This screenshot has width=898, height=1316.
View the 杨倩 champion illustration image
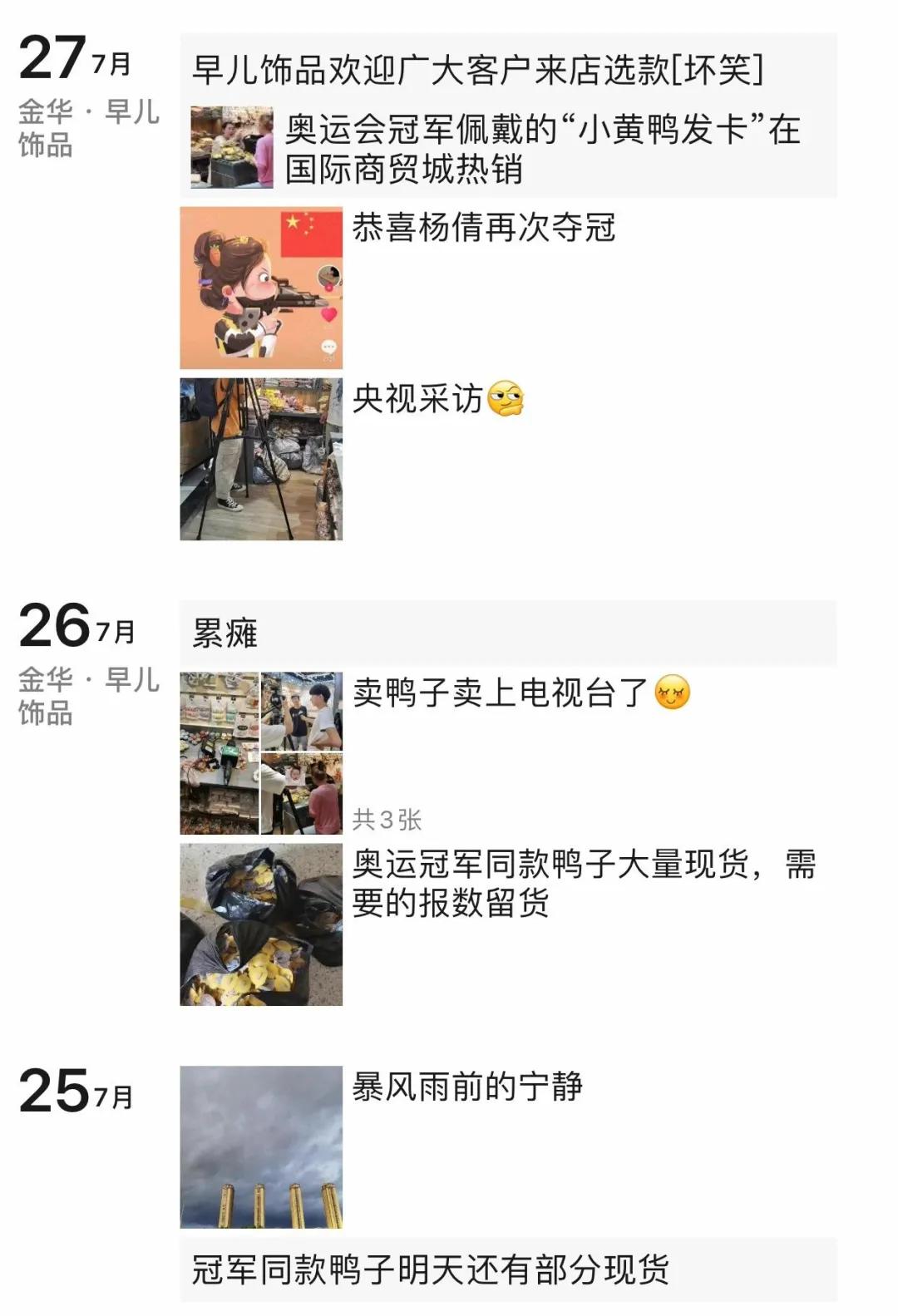coord(262,289)
